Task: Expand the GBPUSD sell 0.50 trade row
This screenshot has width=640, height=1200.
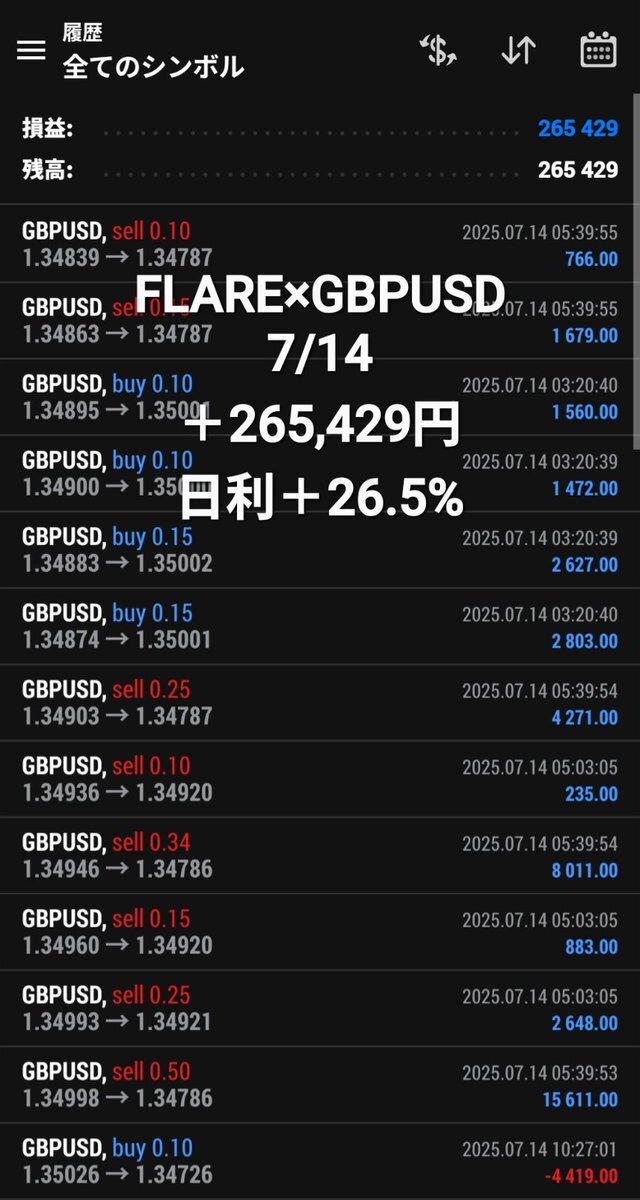Action: tap(320, 1085)
